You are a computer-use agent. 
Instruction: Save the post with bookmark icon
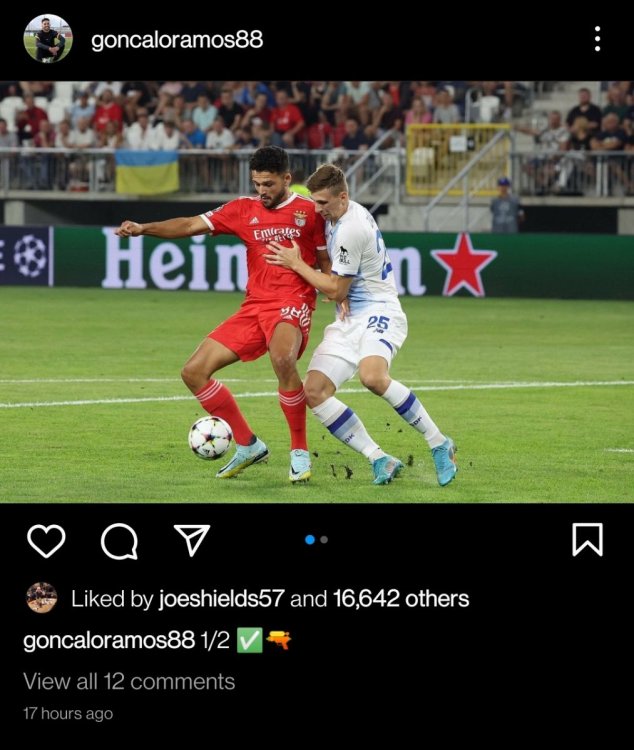click(587, 540)
